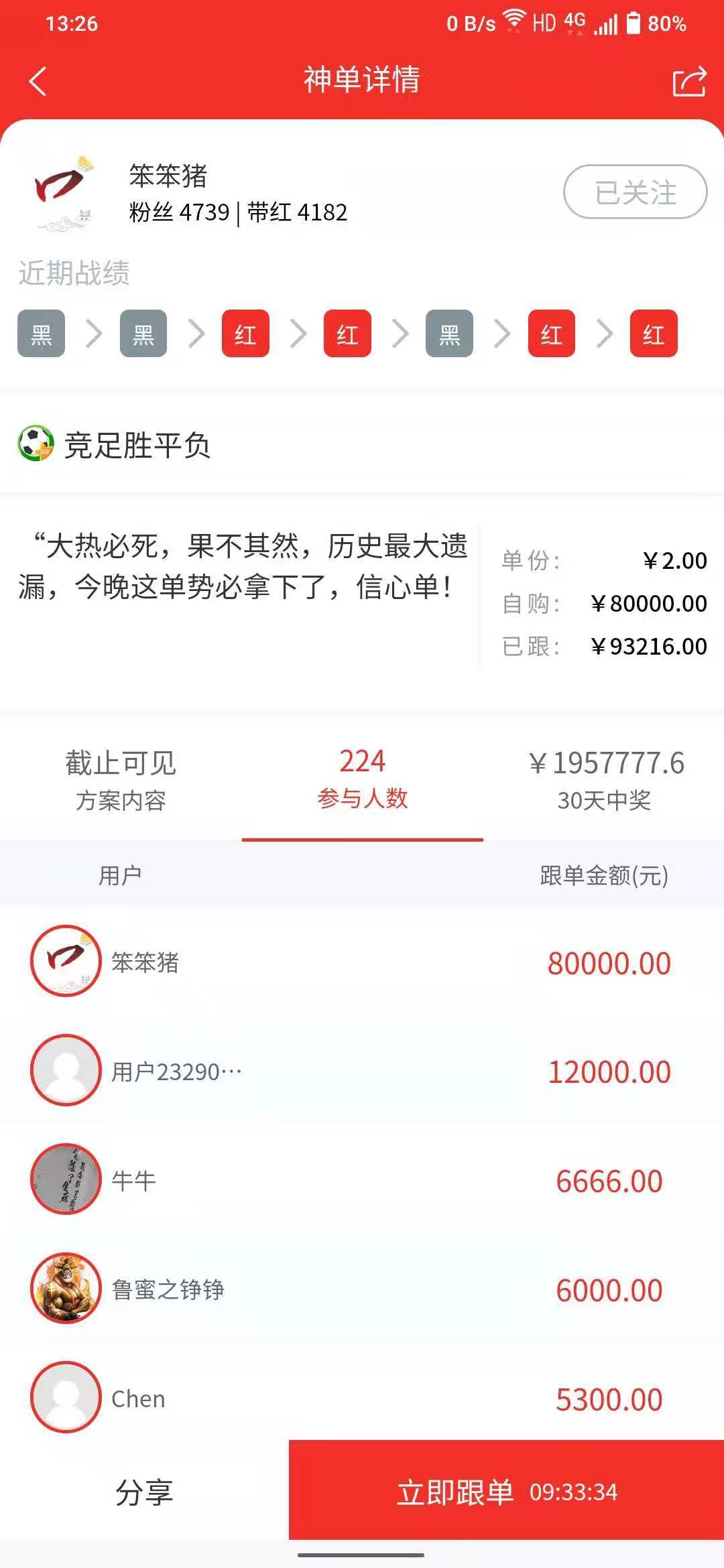Switch to the 方案内容 tab

tap(121, 779)
